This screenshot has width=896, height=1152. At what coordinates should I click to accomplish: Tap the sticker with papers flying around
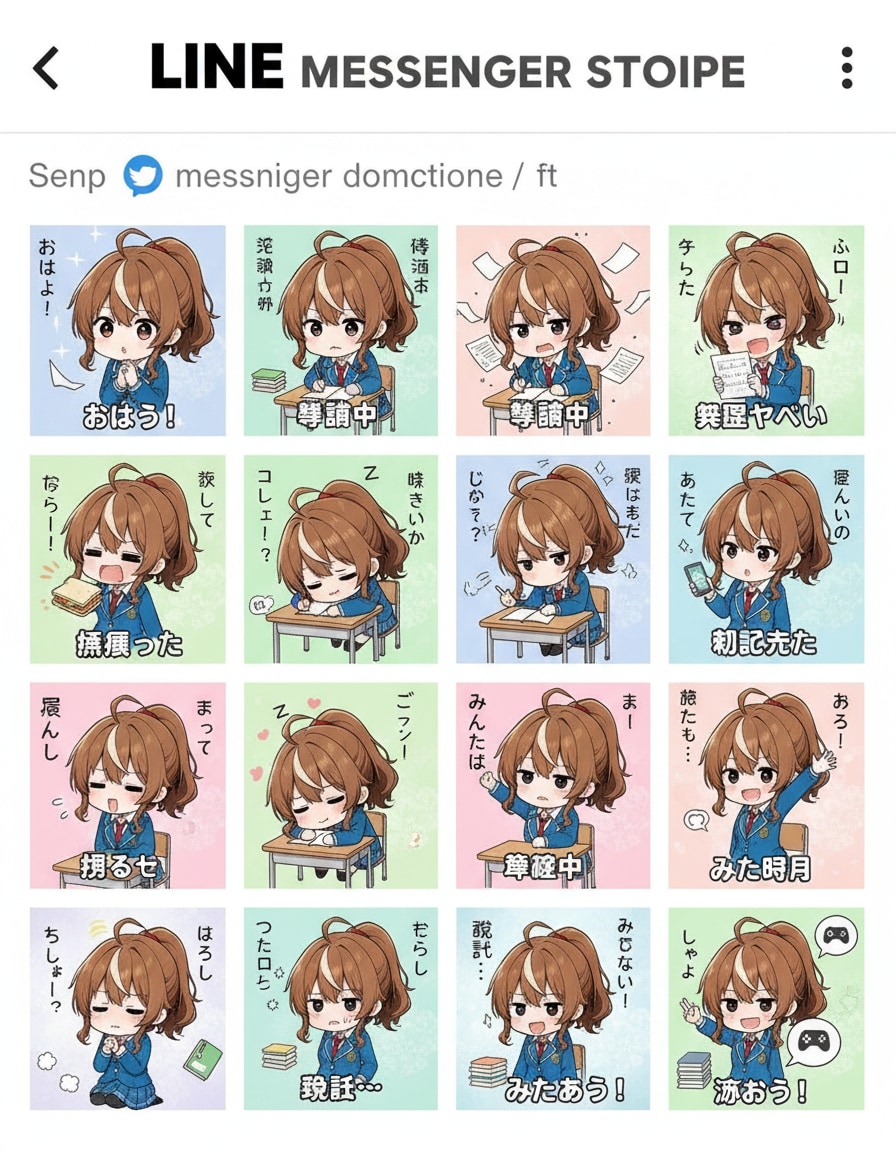(x=553, y=330)
